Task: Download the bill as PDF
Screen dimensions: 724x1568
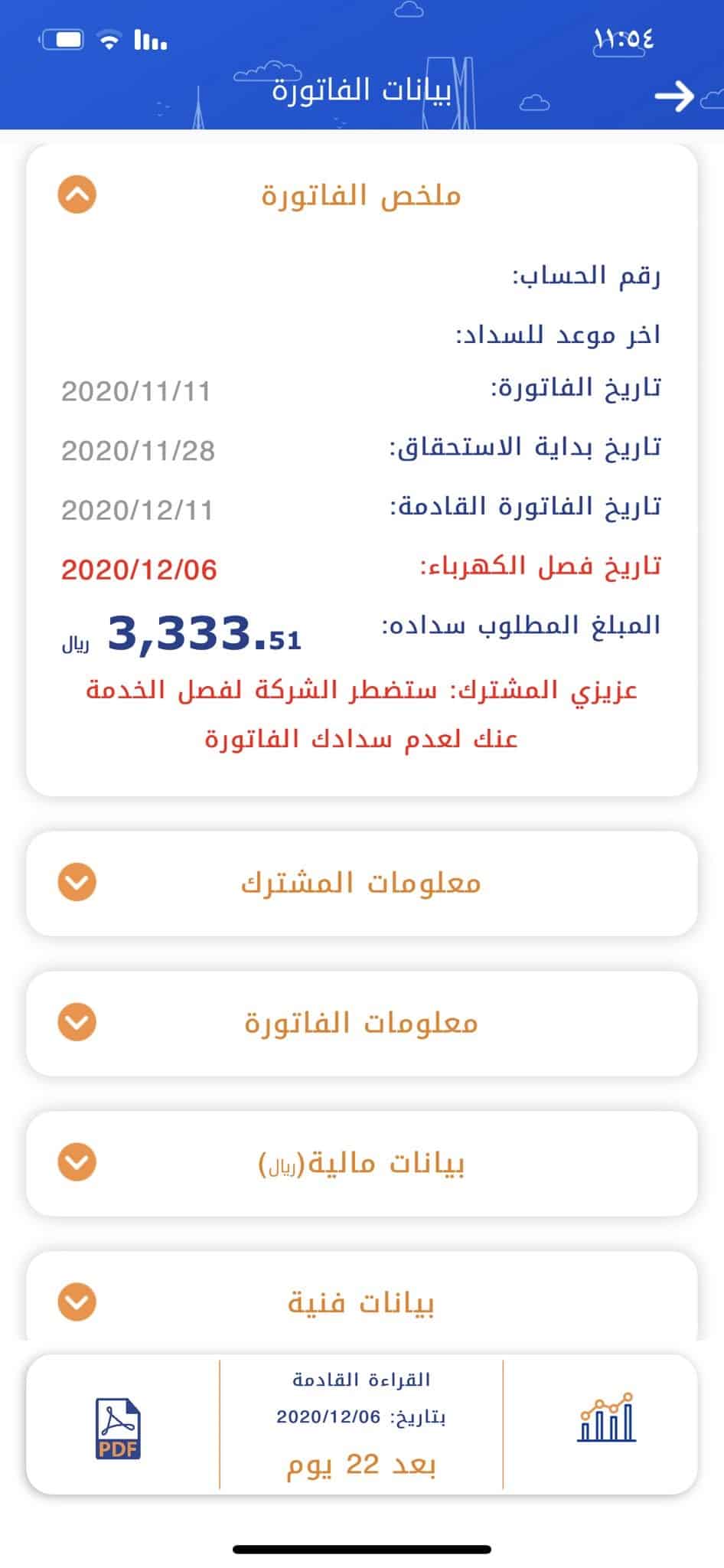Action: 118,1428
